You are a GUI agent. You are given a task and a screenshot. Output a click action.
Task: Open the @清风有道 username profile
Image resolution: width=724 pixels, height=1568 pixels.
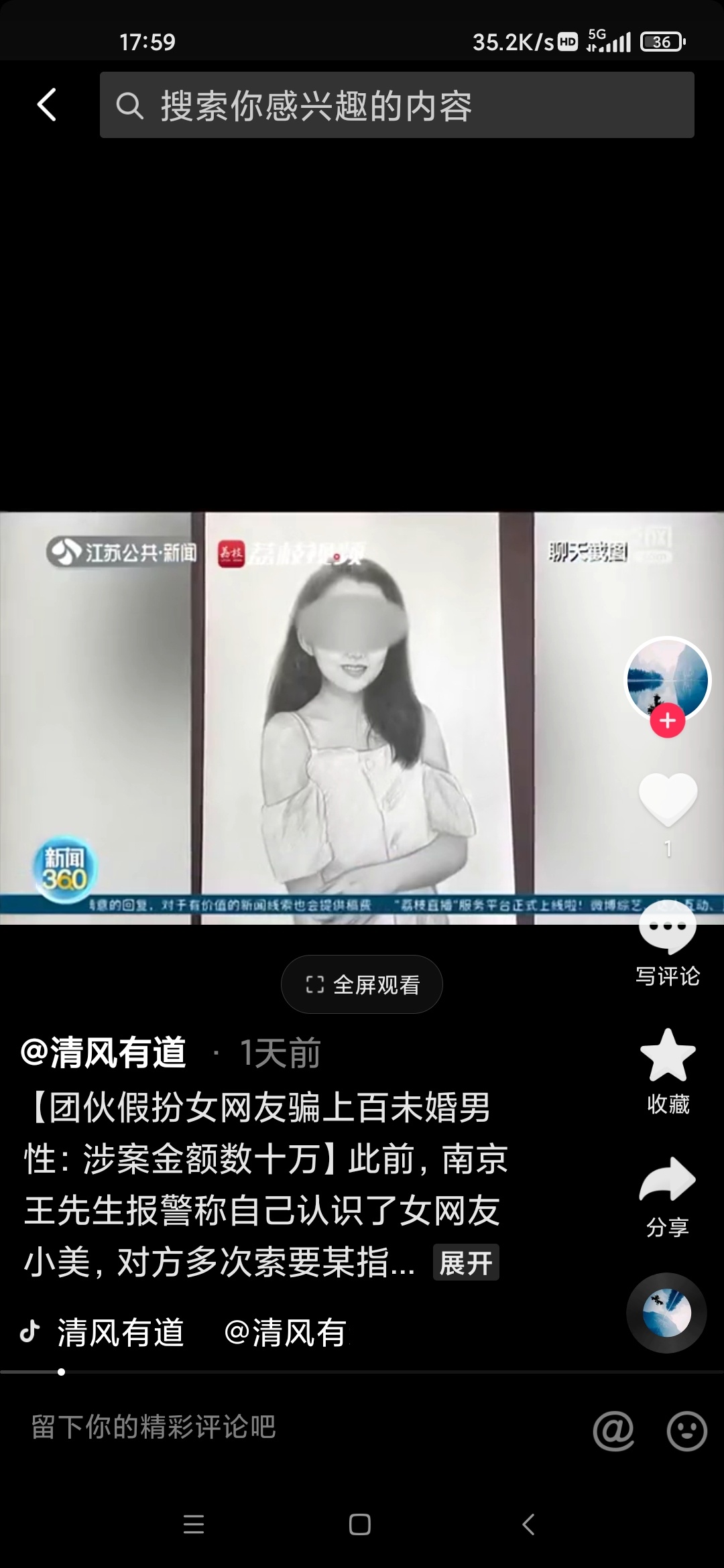pyautogui.click(x=103, y=1053)
